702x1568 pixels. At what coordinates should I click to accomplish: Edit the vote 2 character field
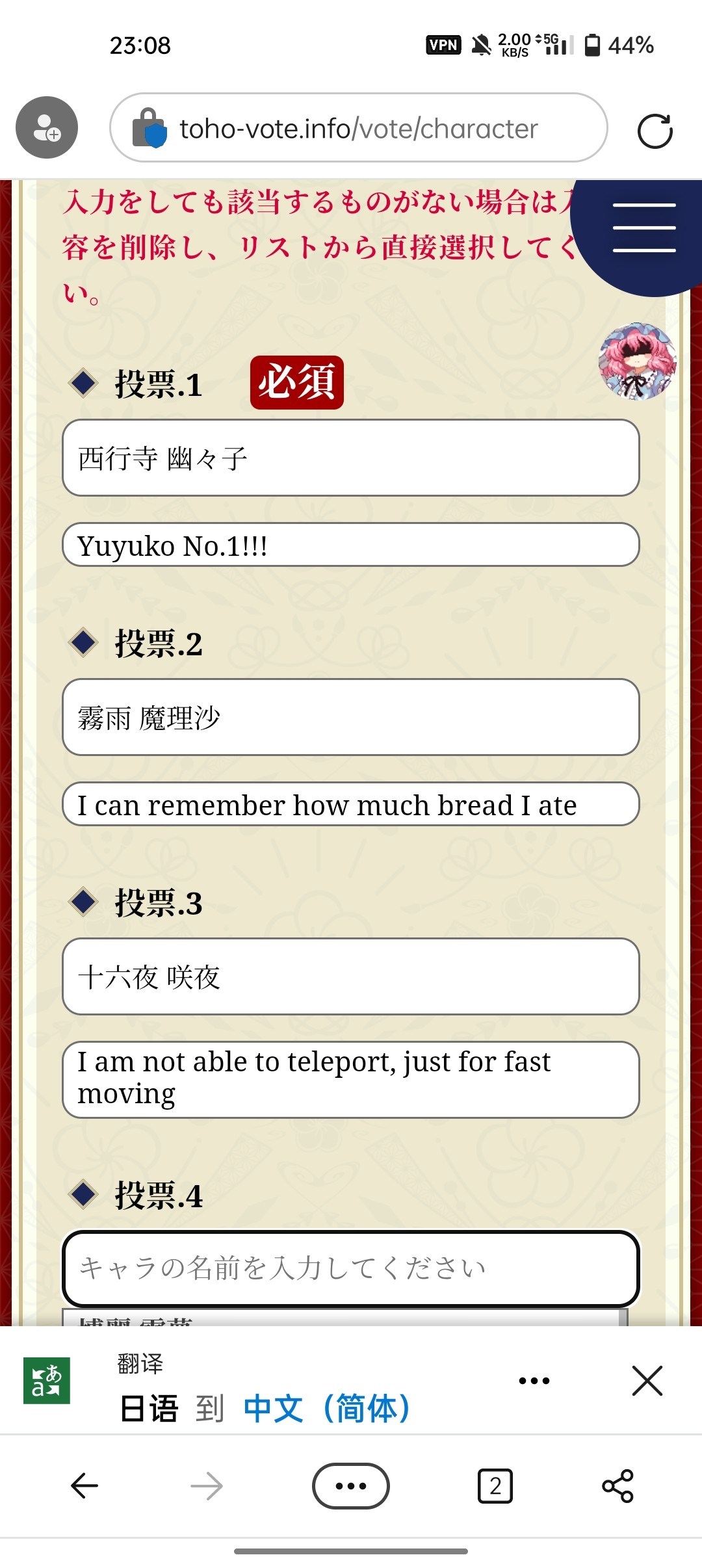coord(351,717)
